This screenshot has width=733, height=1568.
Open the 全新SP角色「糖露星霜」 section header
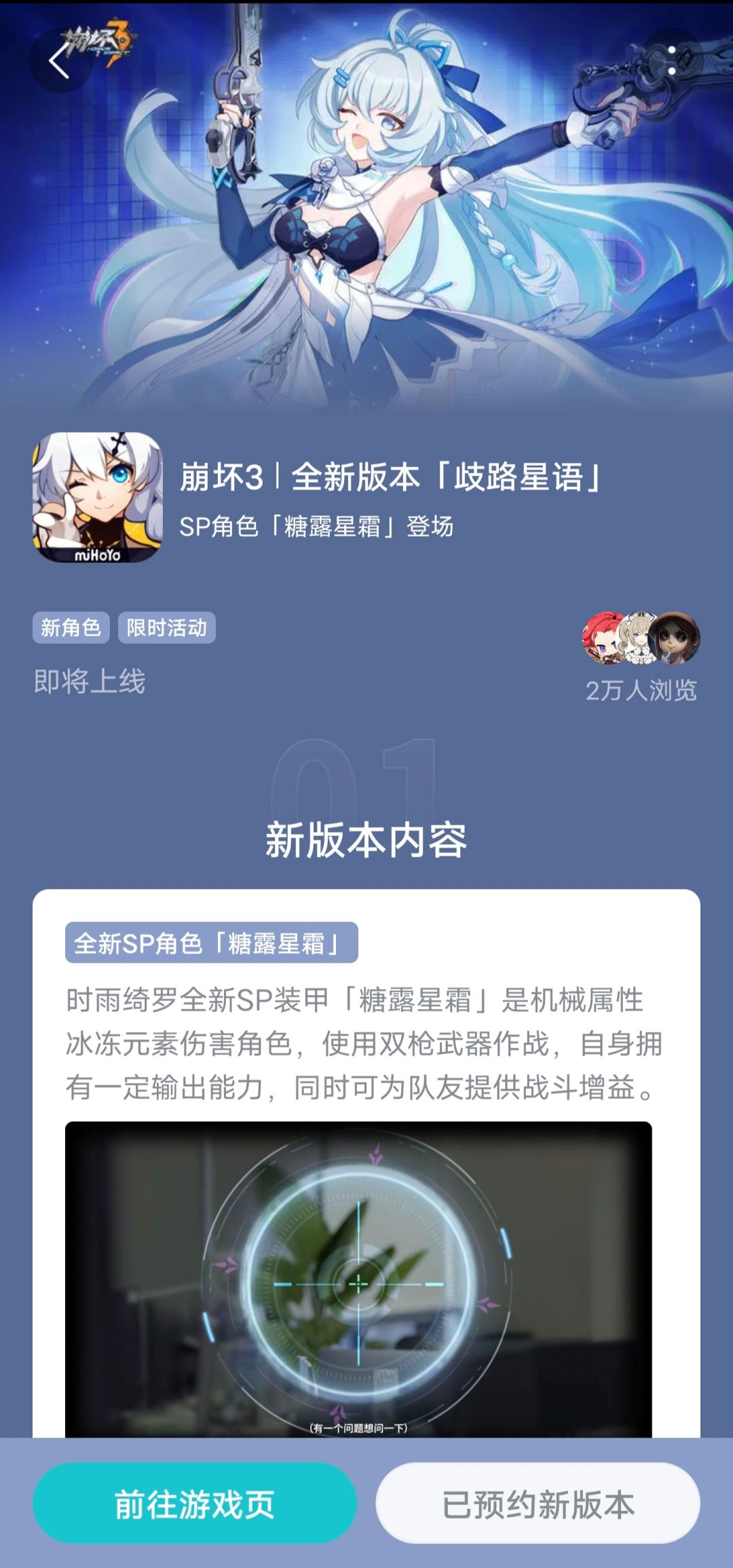pyautogui.click(x=212, y=943)
